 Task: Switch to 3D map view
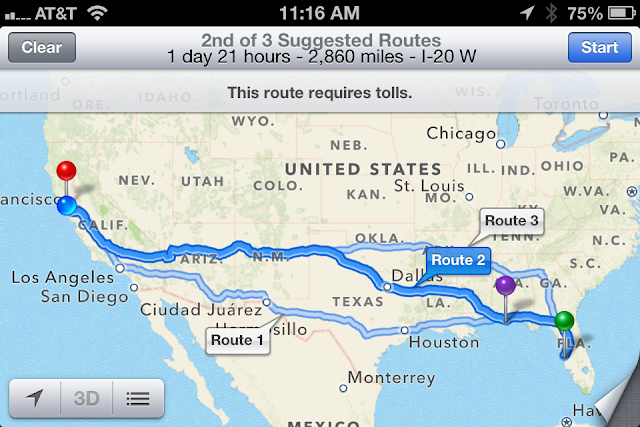[87, 398]
